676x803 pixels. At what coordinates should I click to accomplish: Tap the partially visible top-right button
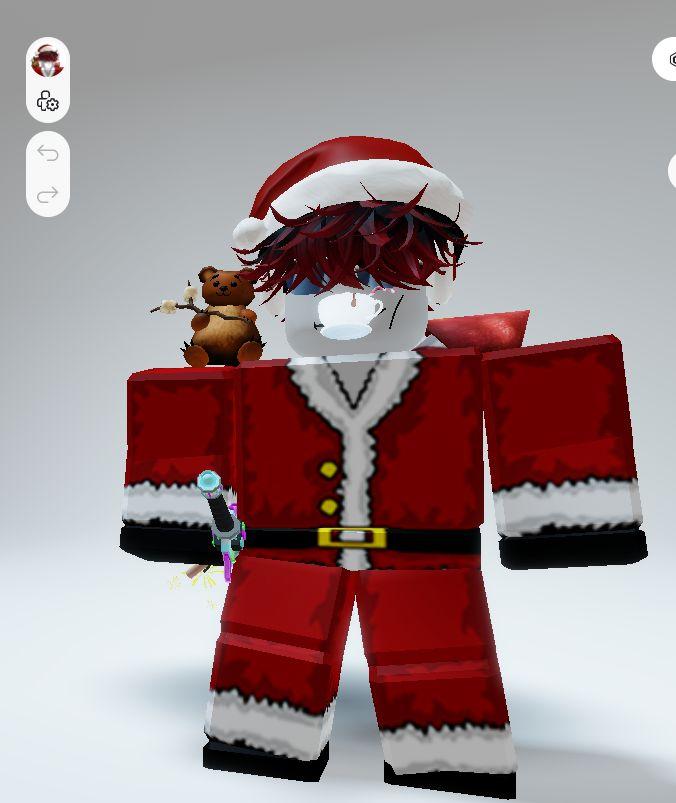pyautogui.click(x=668, y=60)
